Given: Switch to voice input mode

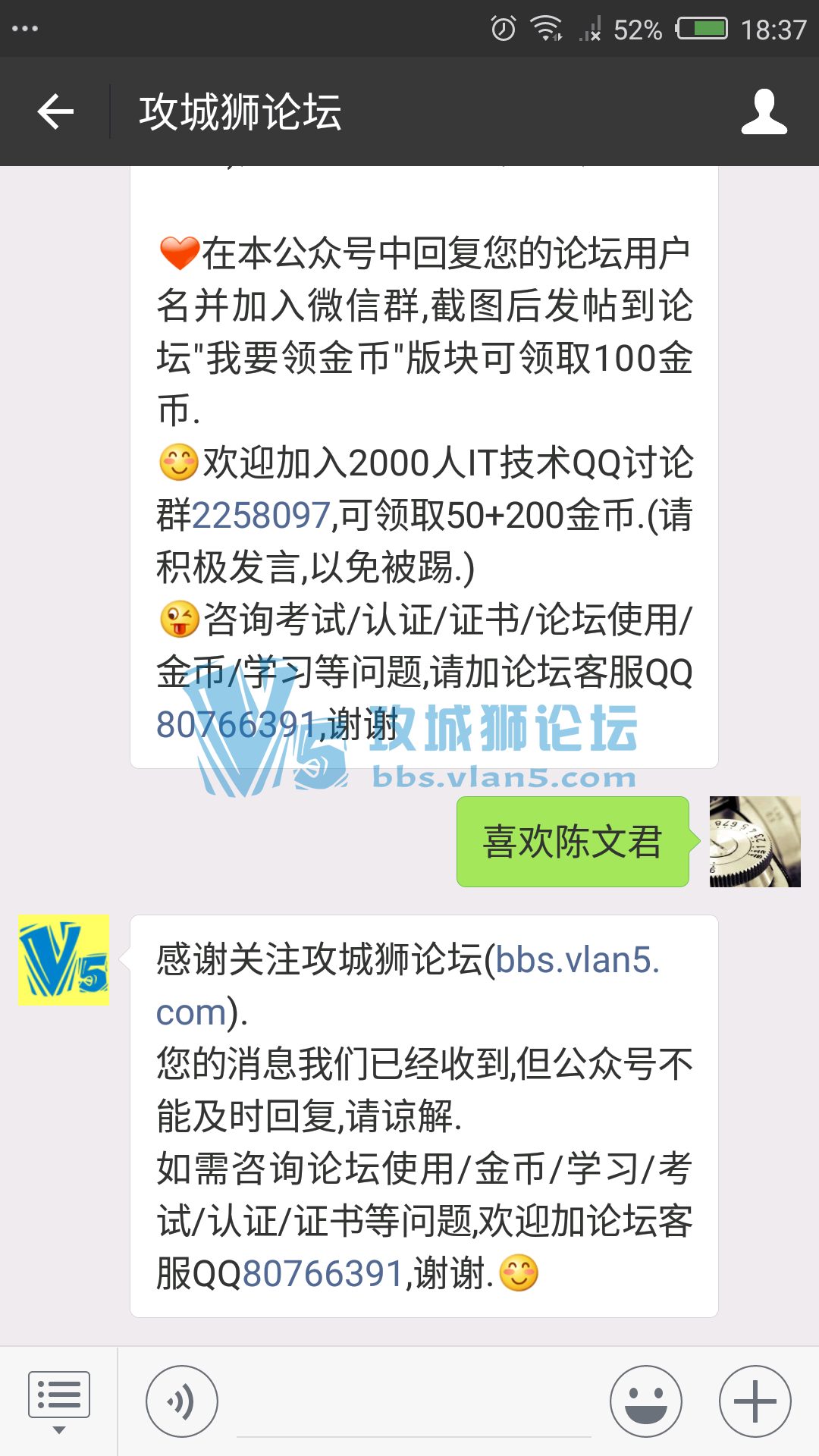Looking at the screenshot, I should 182,1401.
